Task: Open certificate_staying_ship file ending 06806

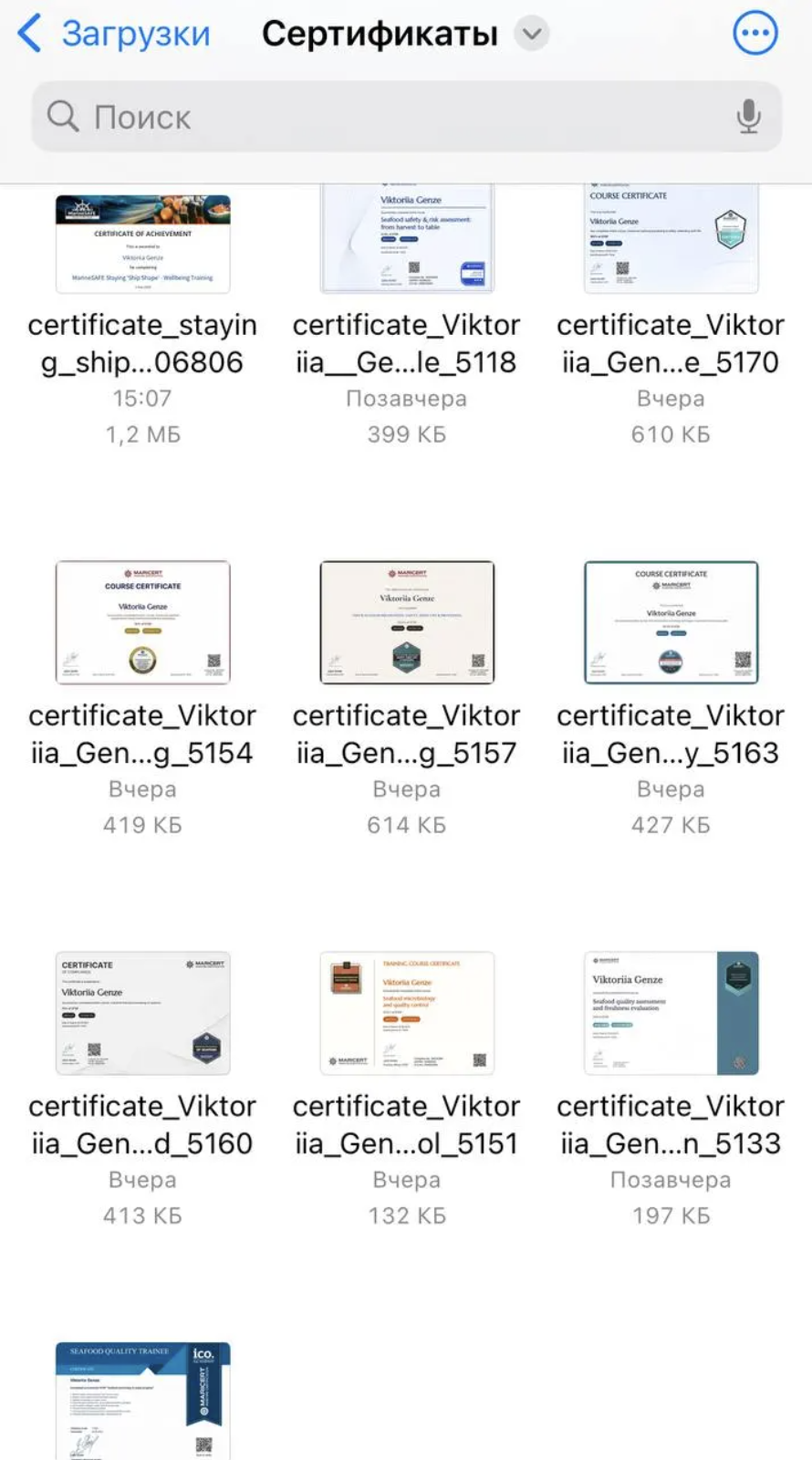Action: [x=142, y=244]
